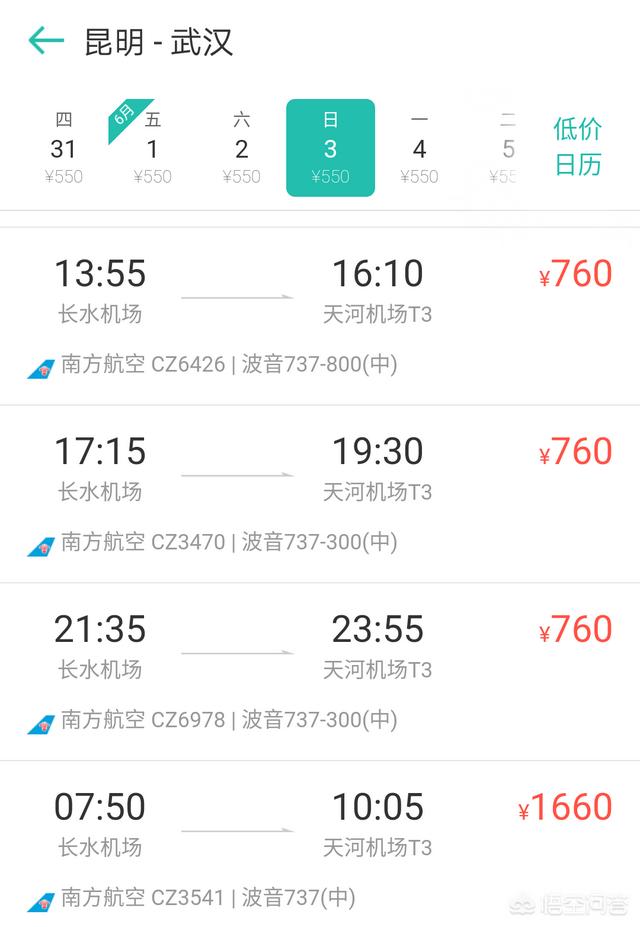Screen dimensions: 640x927
Task: Go back from the 昆明 - 武汉 flight list
Action: 46,41
